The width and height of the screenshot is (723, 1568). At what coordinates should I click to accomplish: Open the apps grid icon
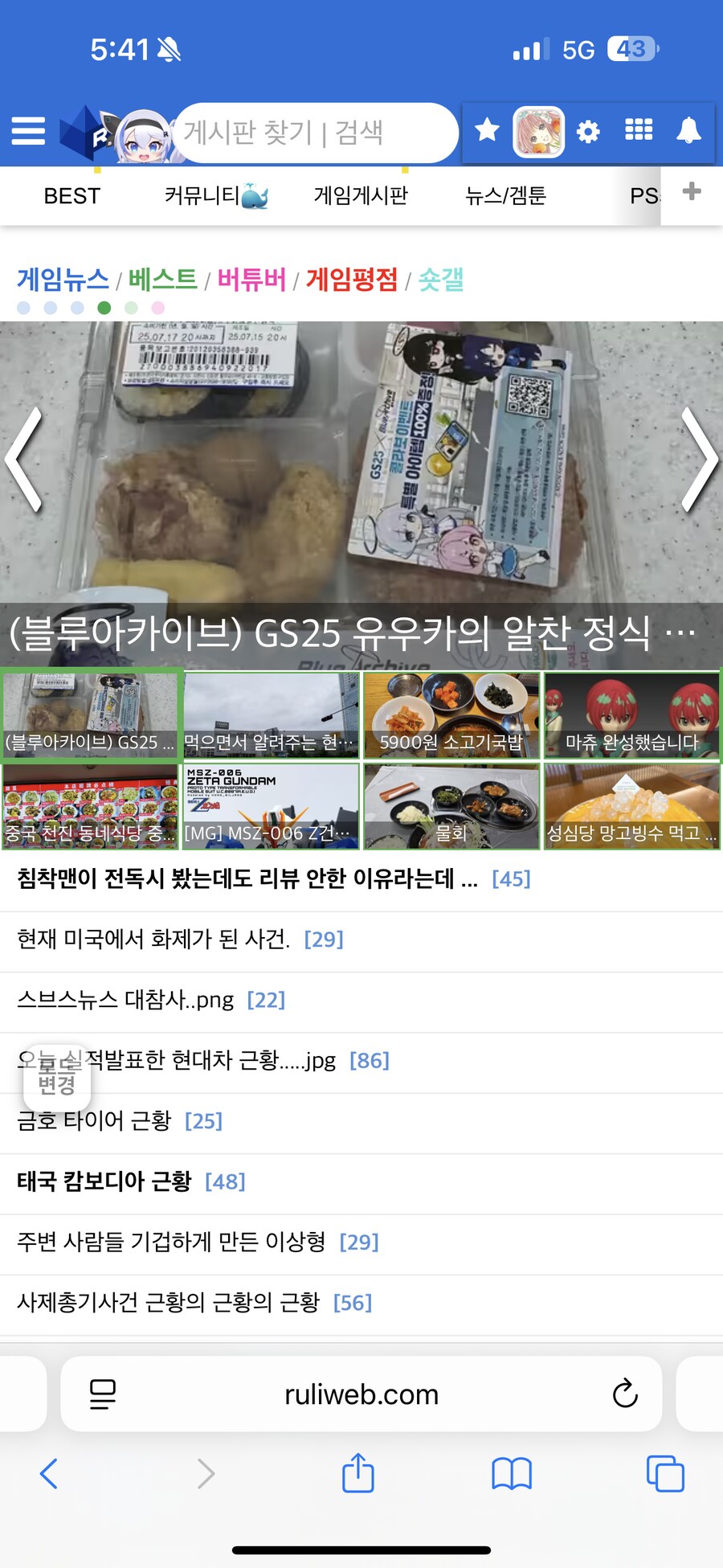pos(639,131)
